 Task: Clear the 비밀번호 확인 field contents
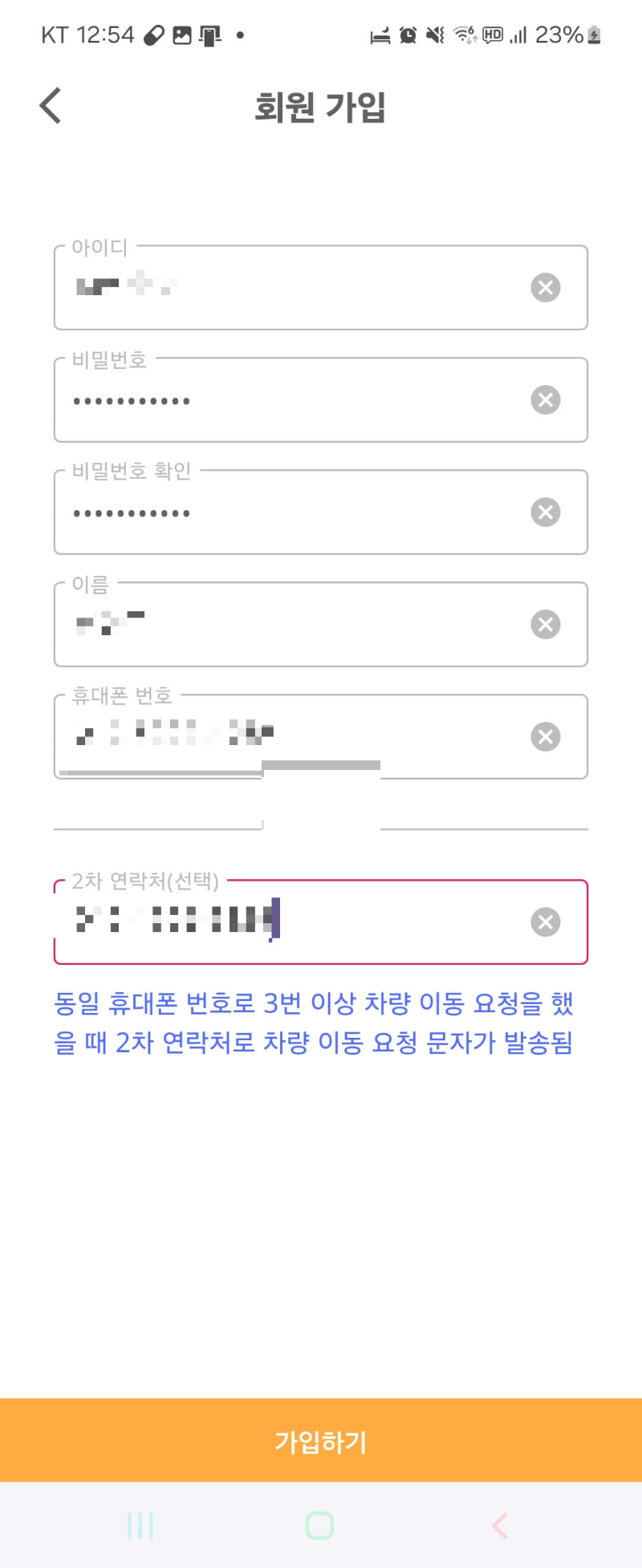[546, 512]
